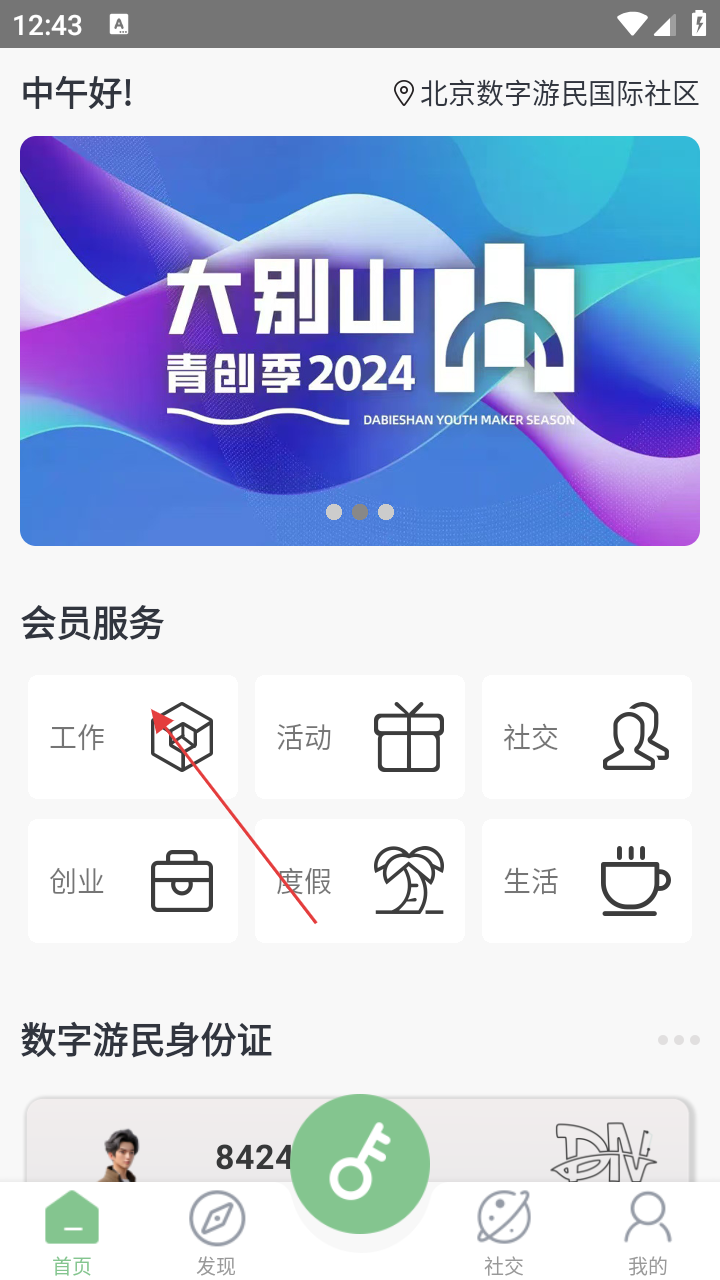720x1280 pixels.
Task: Open the 活动 member service
Action: coord(360,737)
